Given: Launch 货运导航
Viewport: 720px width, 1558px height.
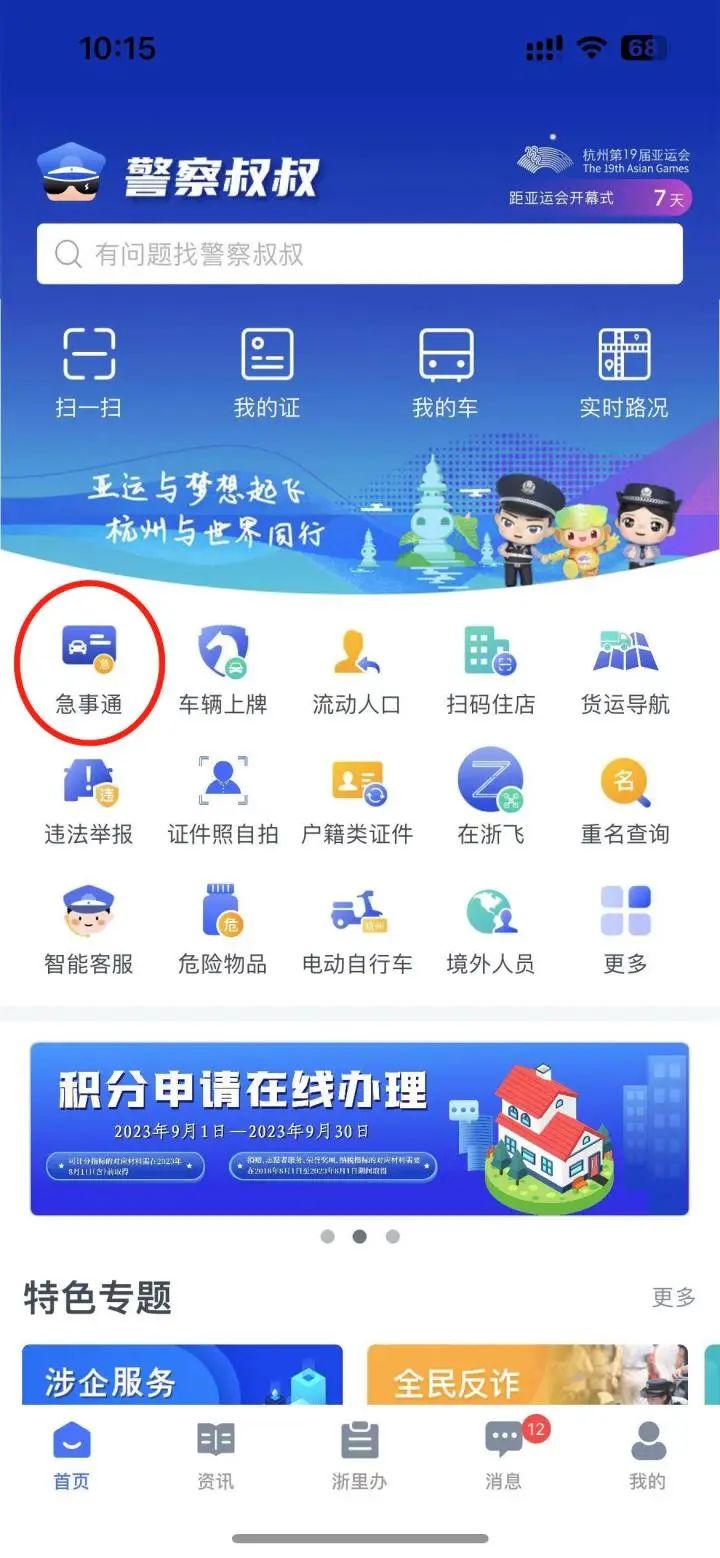Looking at the screenshot, I should click(x=625, y=670).
